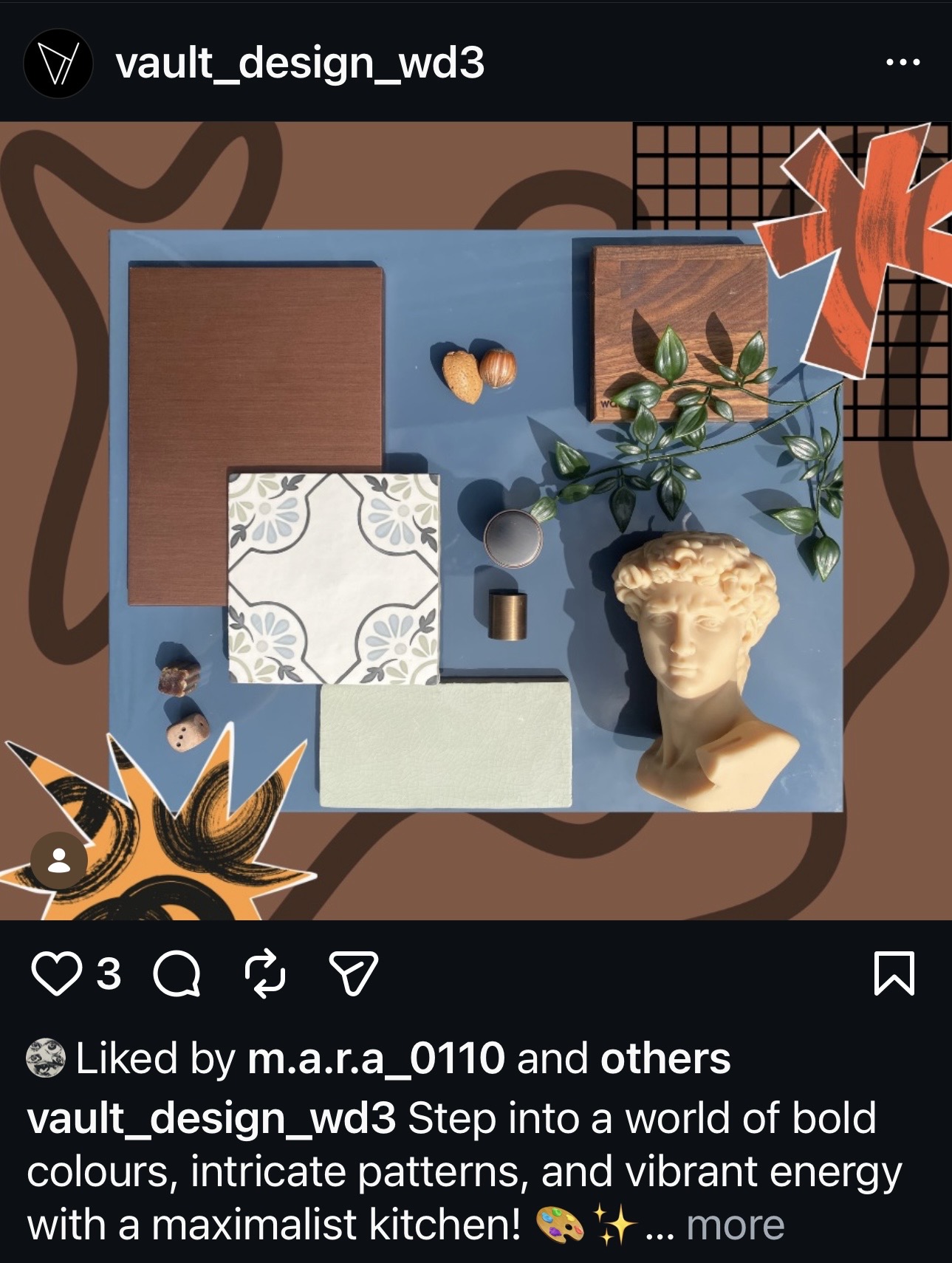This screenshot has width=952, height=1263.
Task: Open vault_design_wd3 profile from header username
Action: pos(300,63)
